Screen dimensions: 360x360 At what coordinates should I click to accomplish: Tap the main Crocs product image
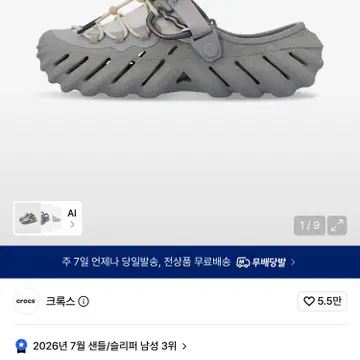click(x=180, y=50)
